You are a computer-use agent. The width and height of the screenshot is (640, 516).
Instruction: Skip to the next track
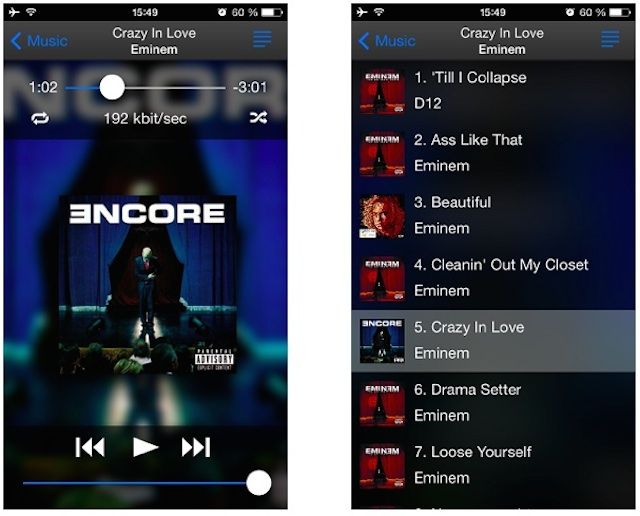click(x=196, y=447)
